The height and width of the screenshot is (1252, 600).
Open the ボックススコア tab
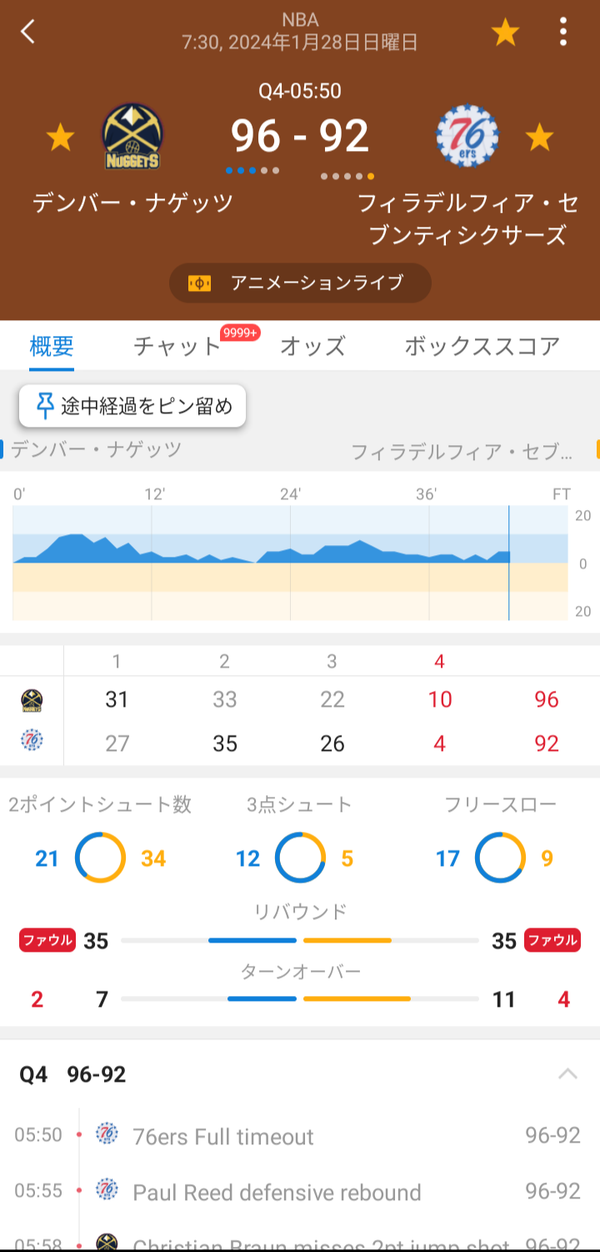(482, 346)
